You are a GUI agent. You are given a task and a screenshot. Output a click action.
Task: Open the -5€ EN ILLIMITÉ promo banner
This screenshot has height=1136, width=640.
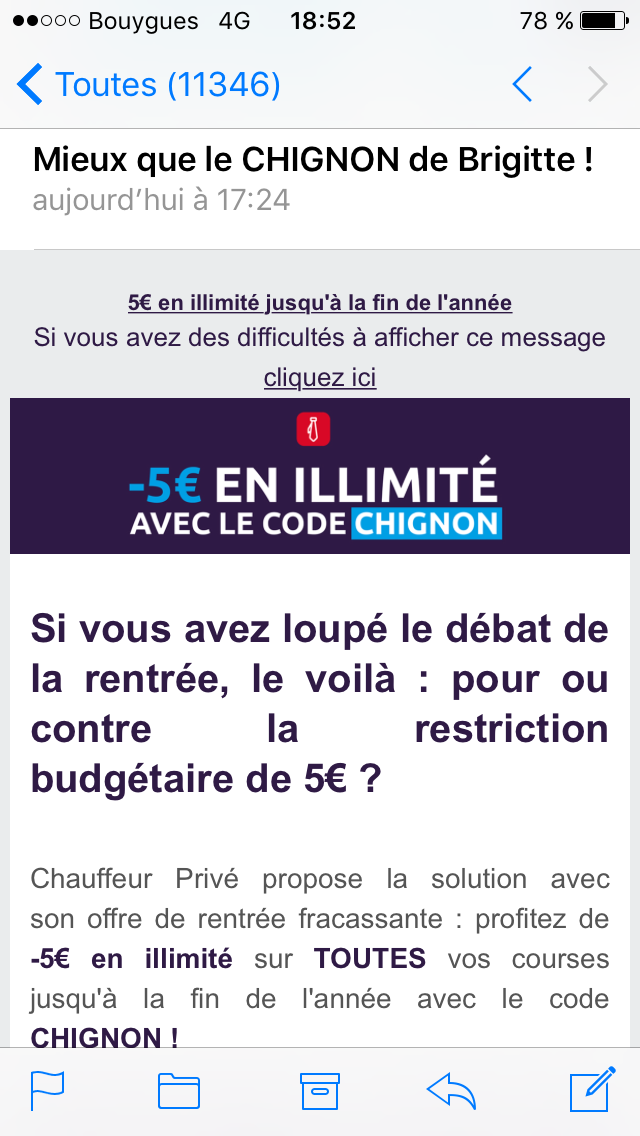click(x=320, y=476)
